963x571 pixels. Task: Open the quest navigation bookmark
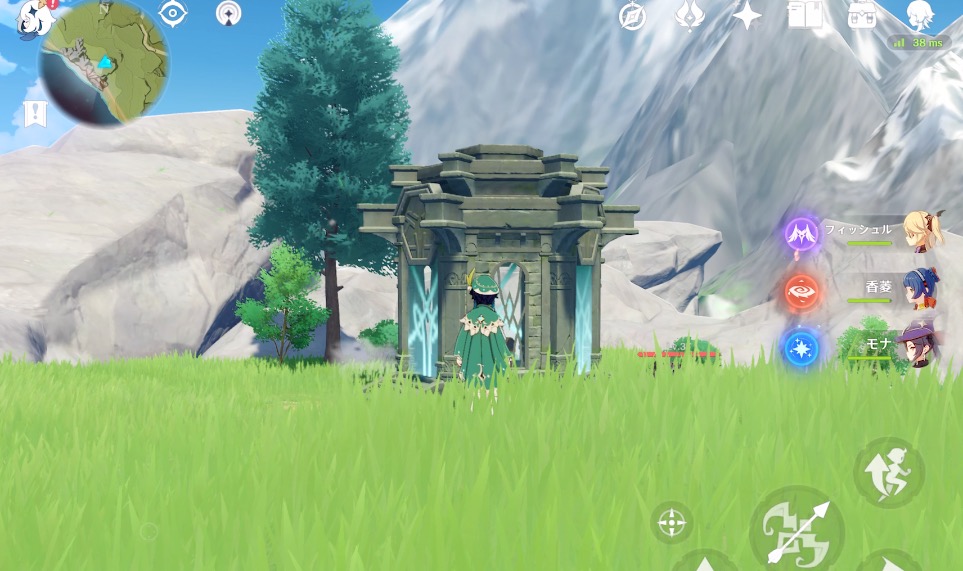35,114
